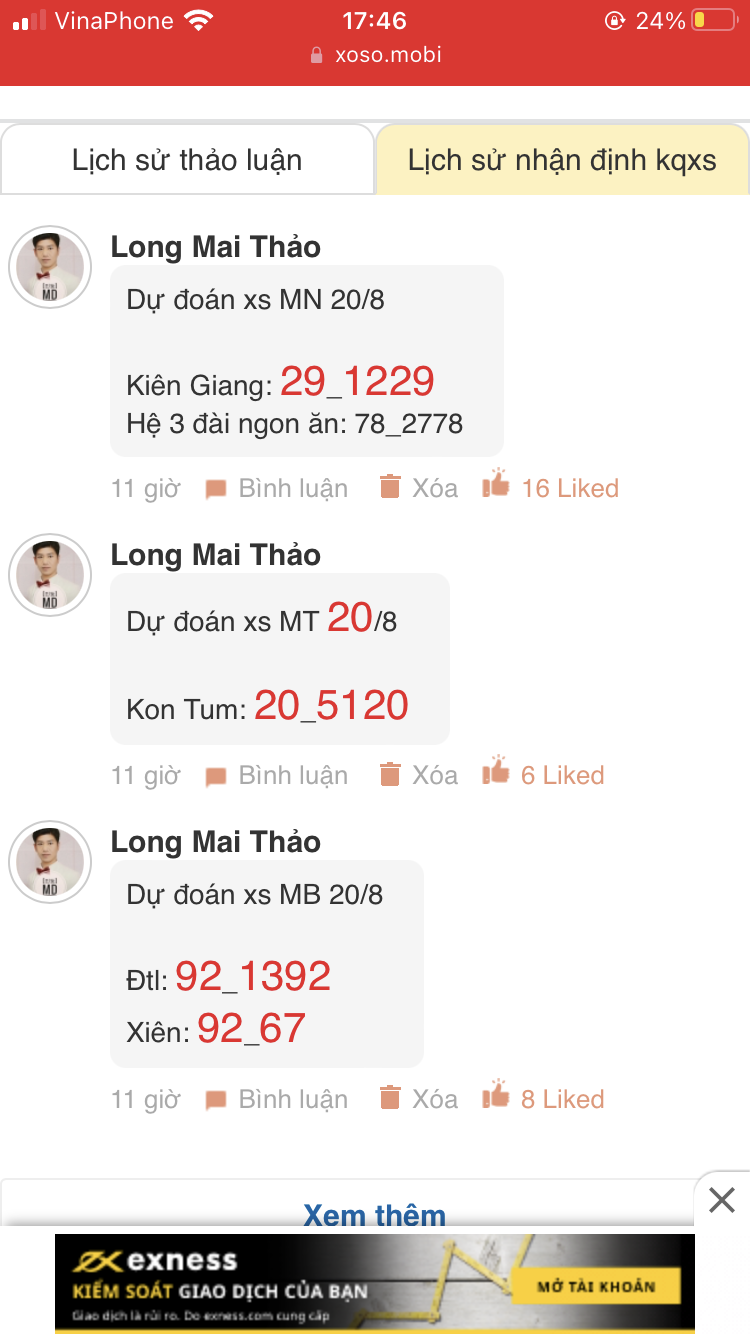Screen dimensions: 750x1334
Task: Comment on the xs MB 20/8 post
Action: pyautogui.click(x=277, y=1099)
